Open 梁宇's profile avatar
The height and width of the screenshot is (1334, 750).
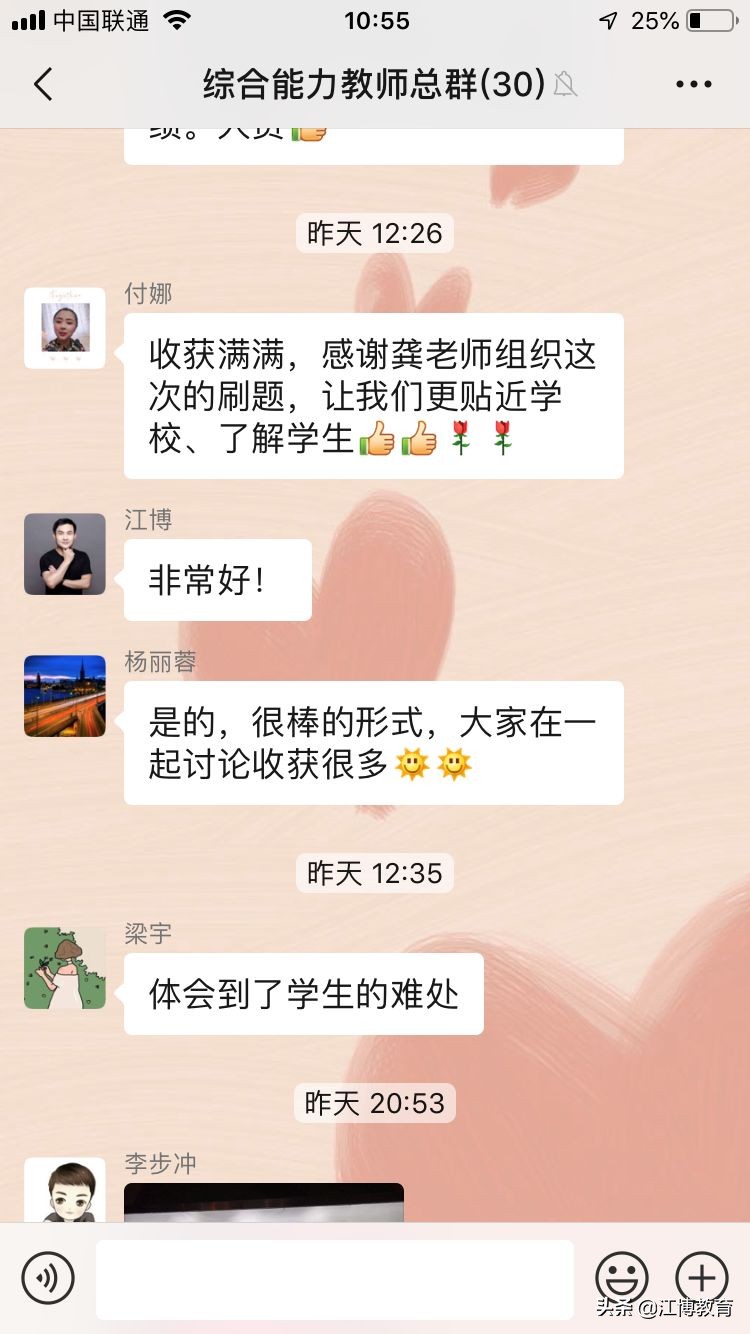click(64, 968)
